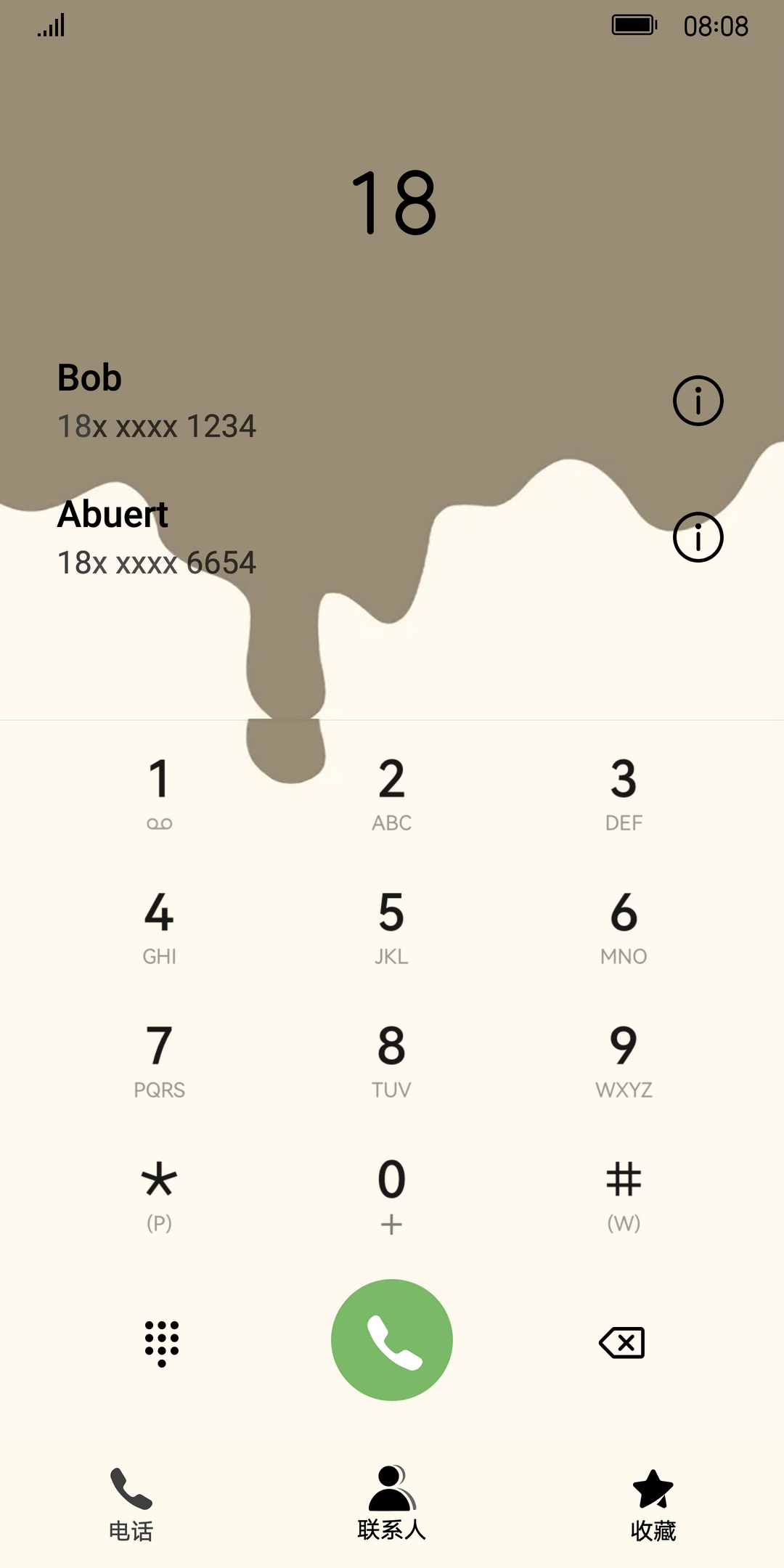
Task: Tap the 3 DEF key
Action: 624,793
